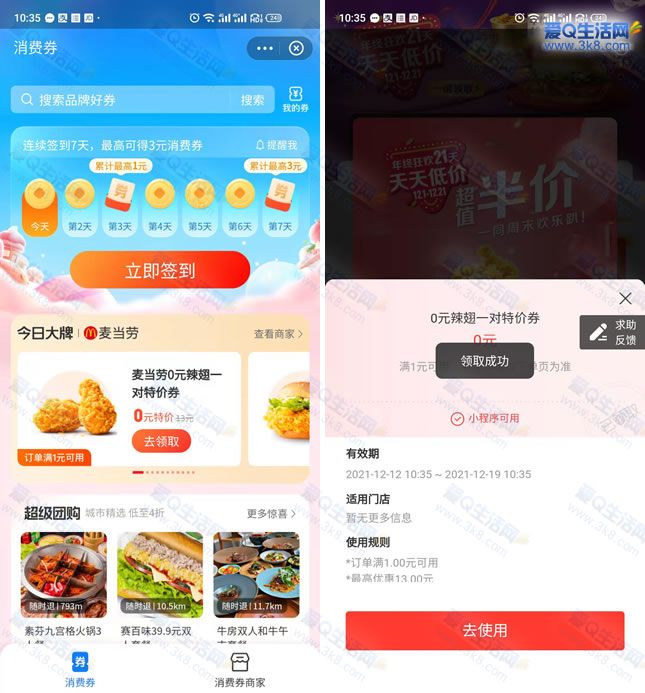Select the 消费券 bottom tab
This screenshot has width=645, height=693.
pos(80,669)
